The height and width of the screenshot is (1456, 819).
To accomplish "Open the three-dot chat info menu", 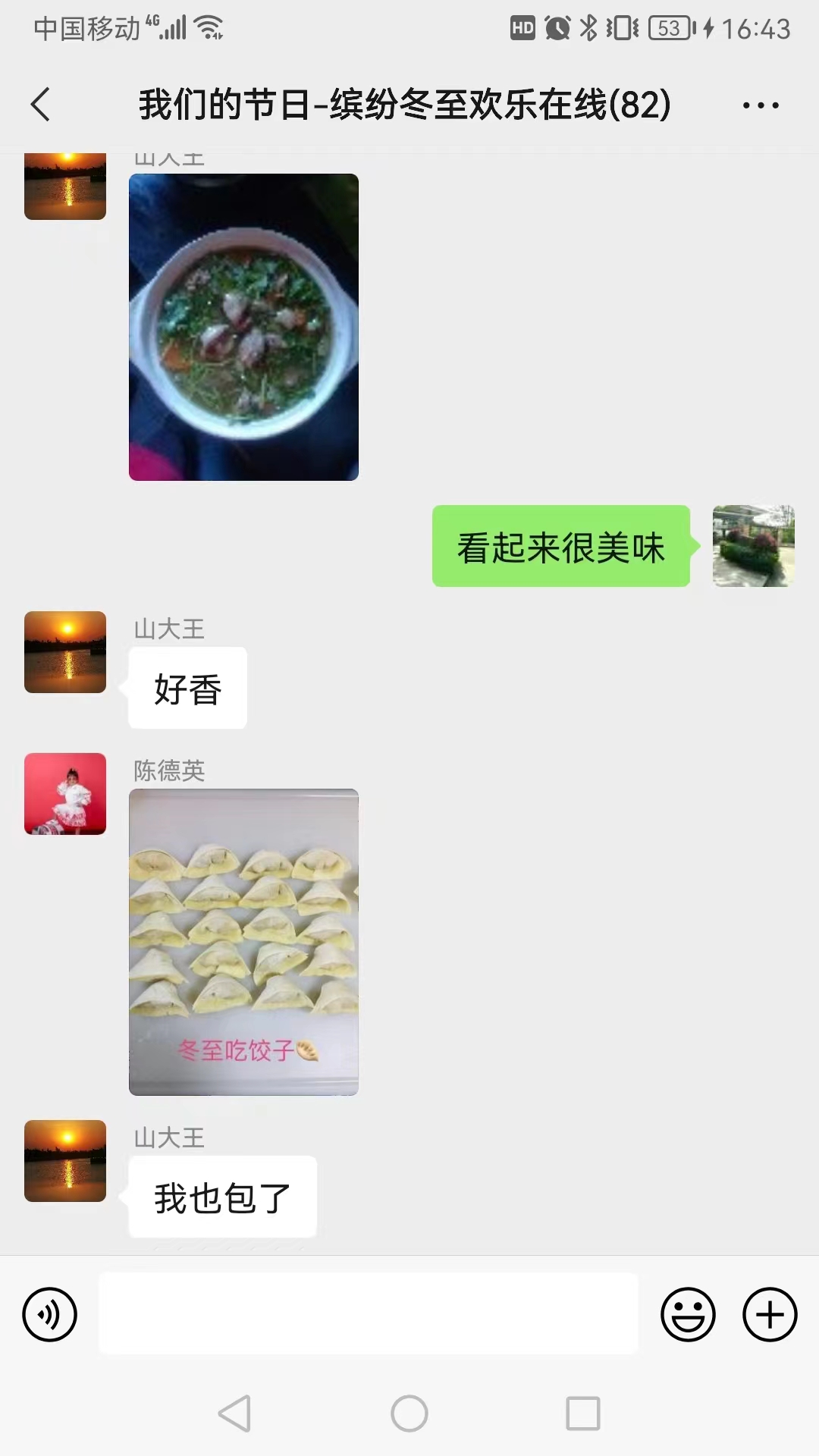I will (x=761, y=105).
